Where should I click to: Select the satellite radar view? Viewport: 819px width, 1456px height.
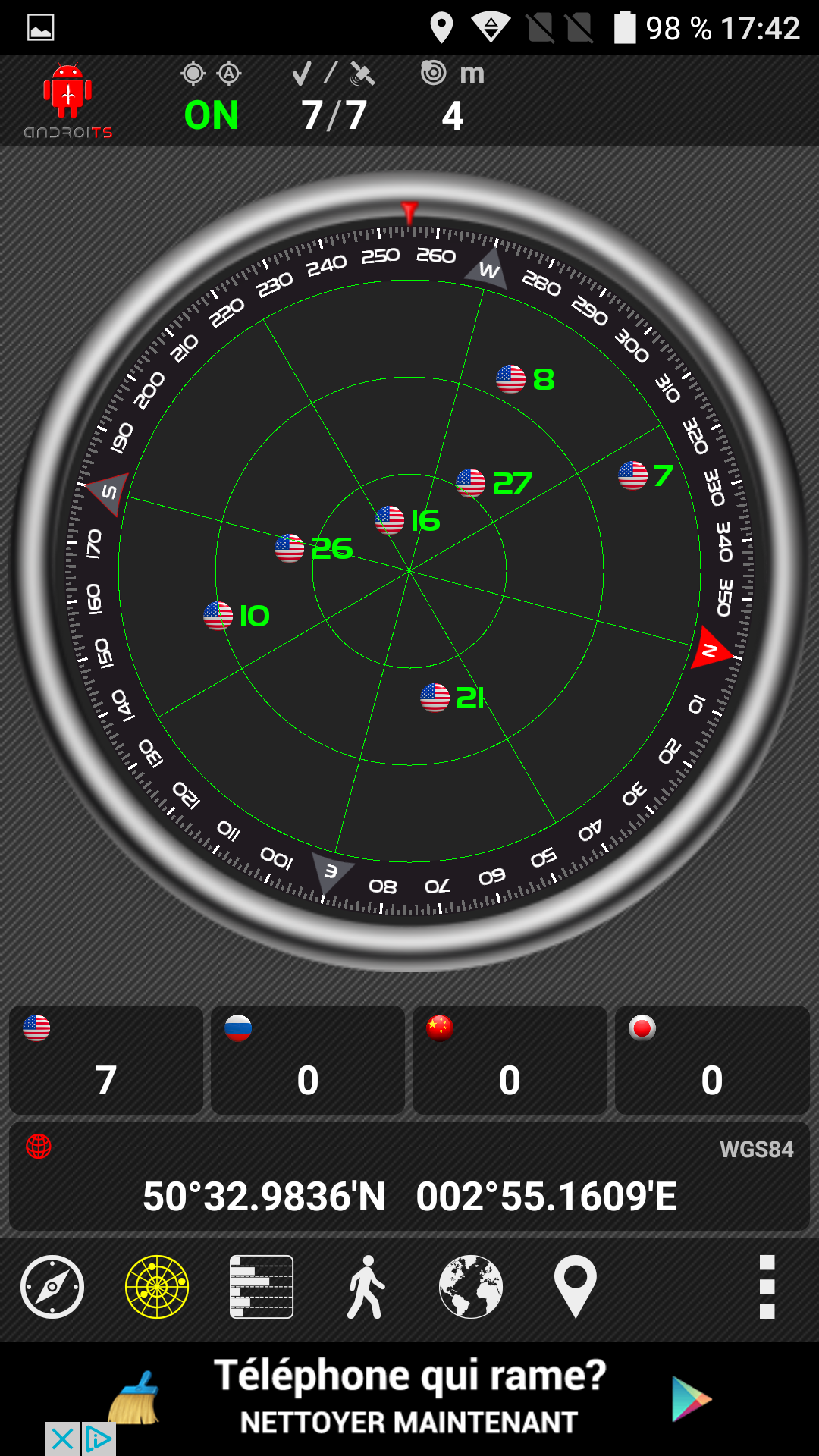[157, 1287]
